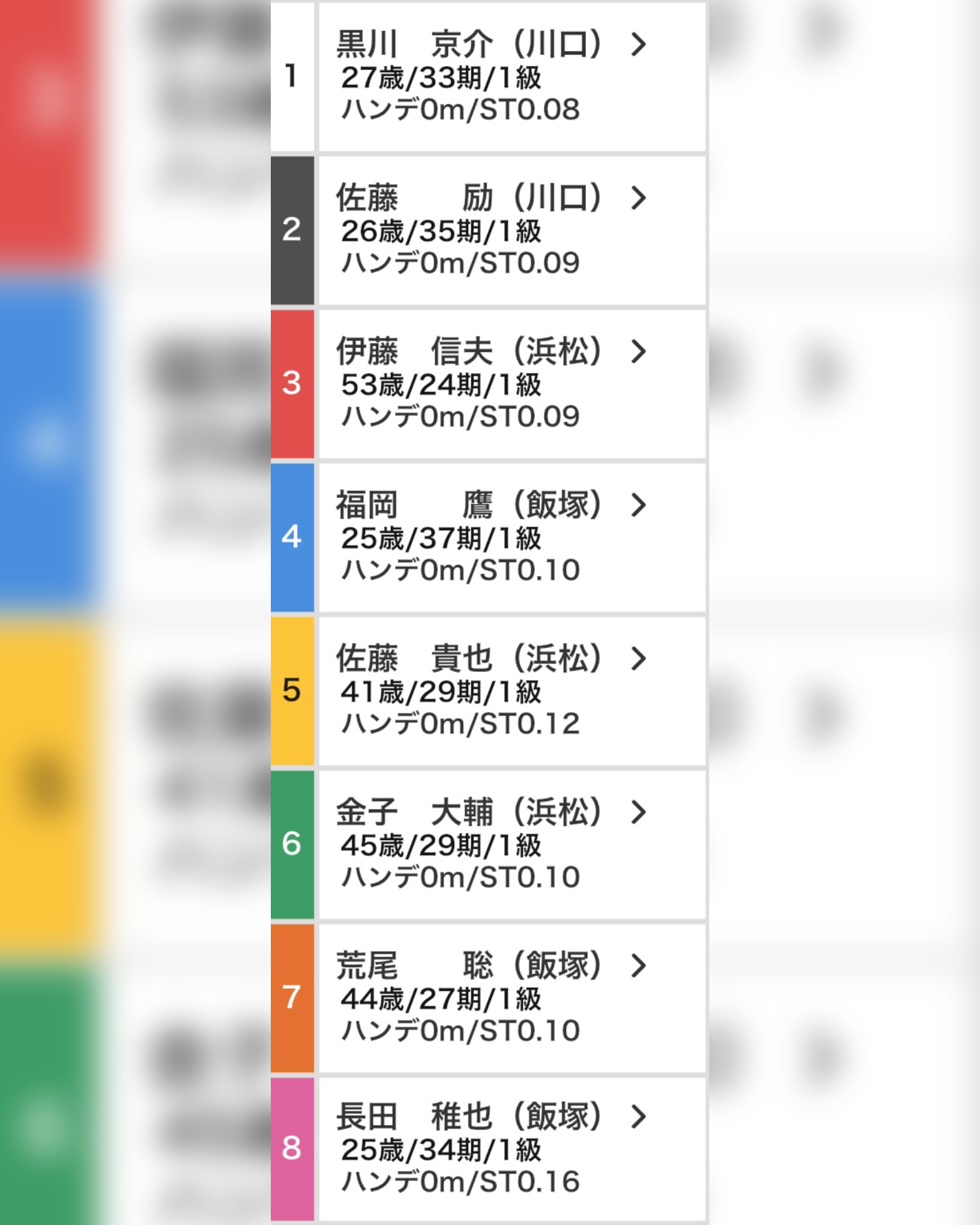Viewport: 980px width, 1225px height.
Task: Open the 荒尾 聡 (飯塚) row
Action: tap(512, 999)
